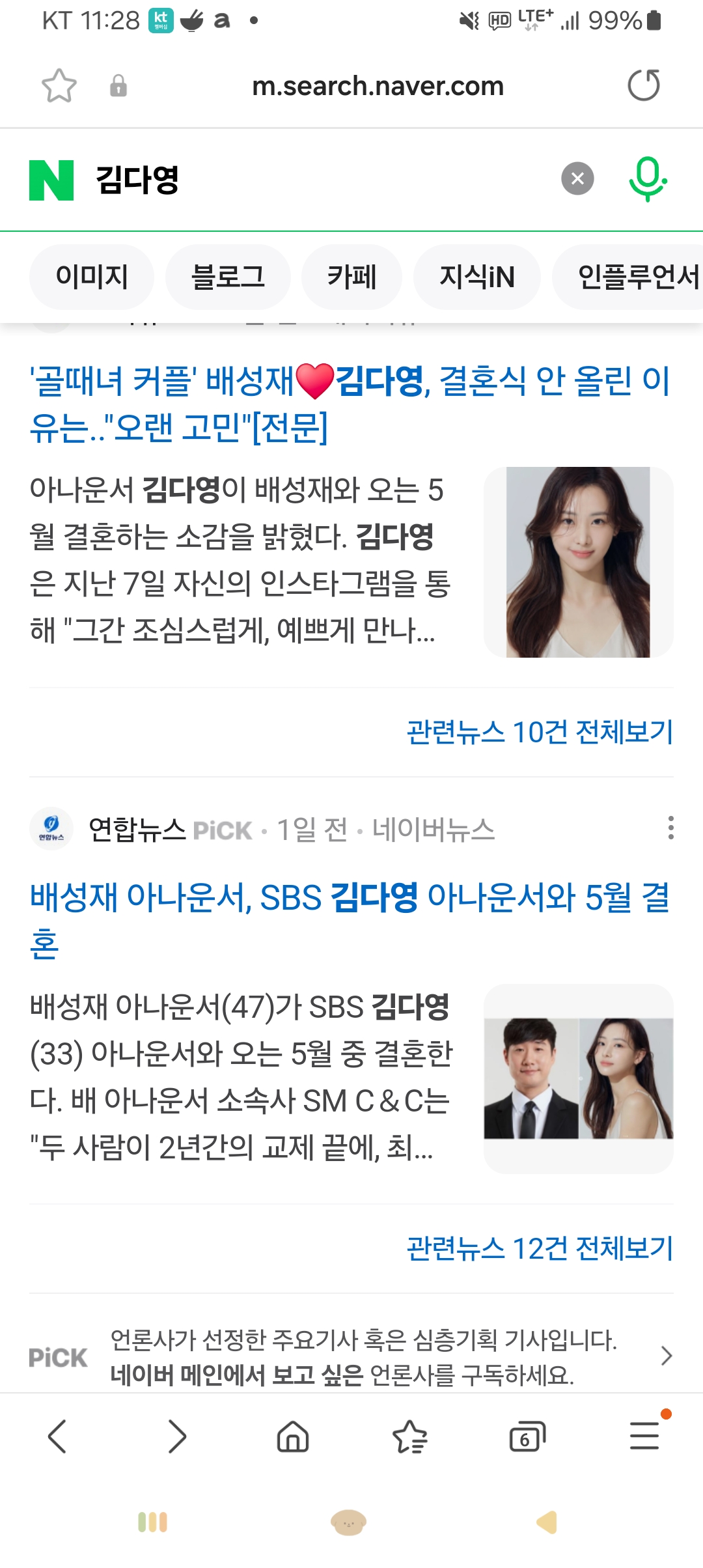Open the article about 결혼식 안 올린 이유
This screenshot has height=1568, width=703.
click(350, 404)
